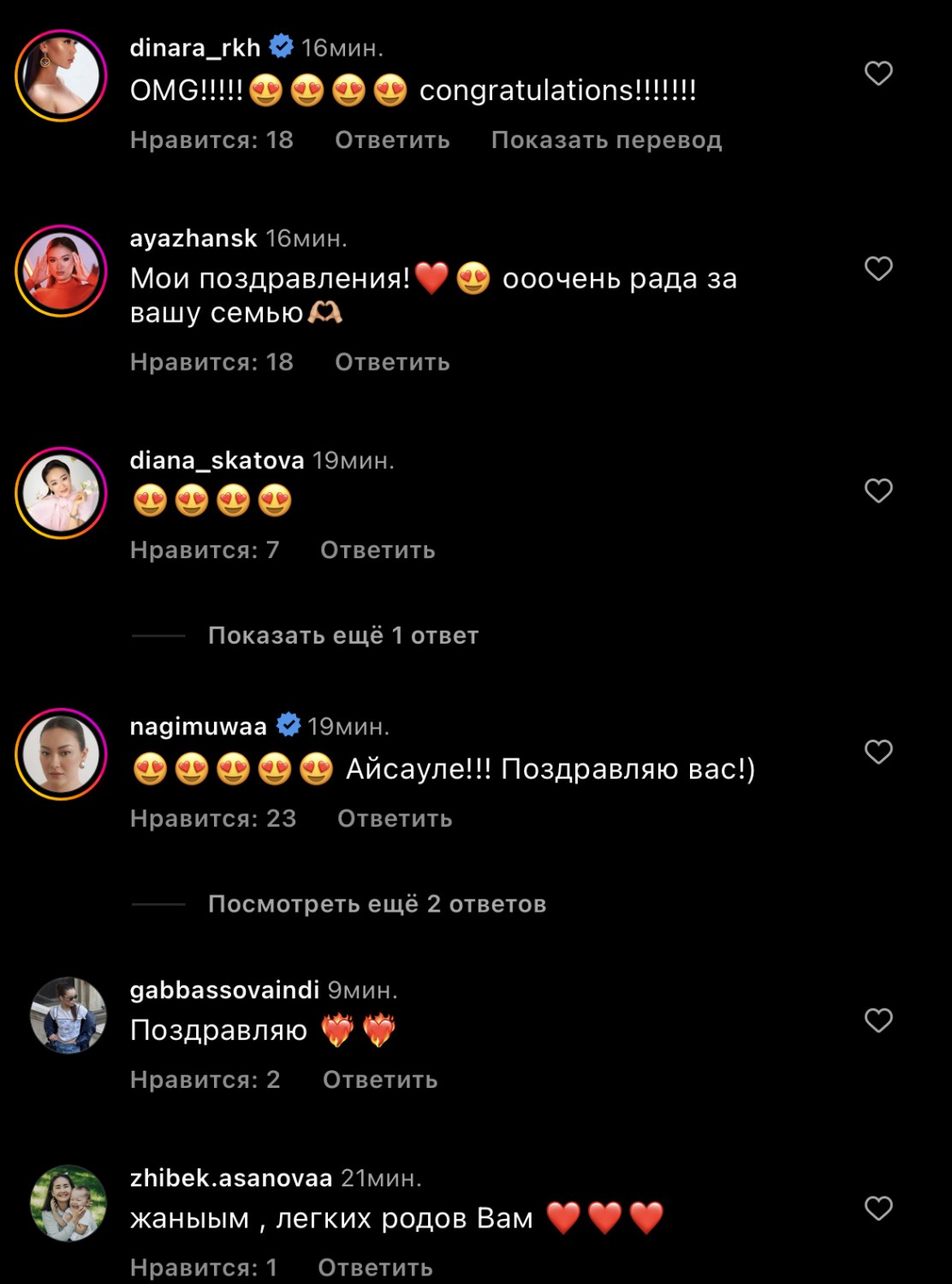Reply to ayazhansk's comment
This screenshot has width=952, height=1284.
coord(392,362)
